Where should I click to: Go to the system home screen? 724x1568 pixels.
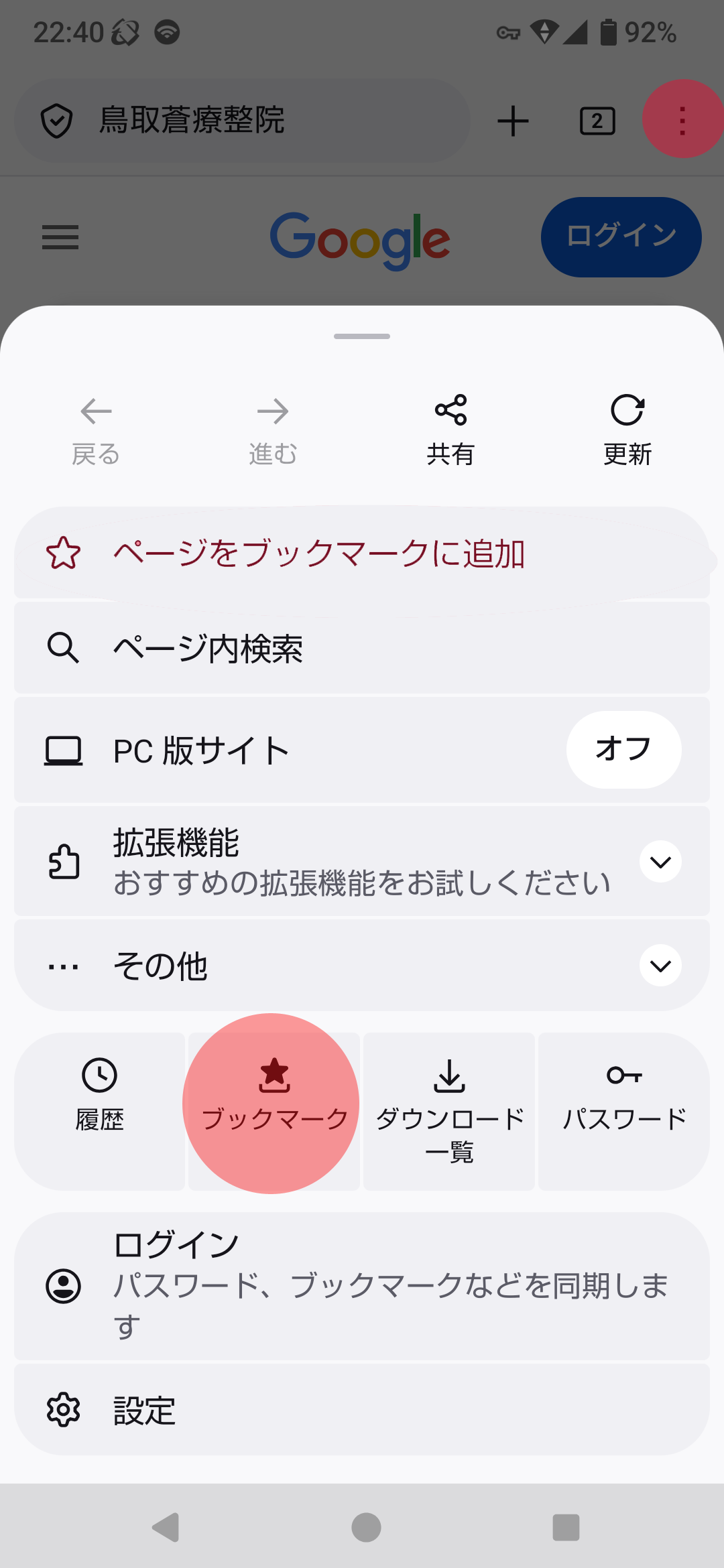pyautogui.click(x=366, y=1528)
